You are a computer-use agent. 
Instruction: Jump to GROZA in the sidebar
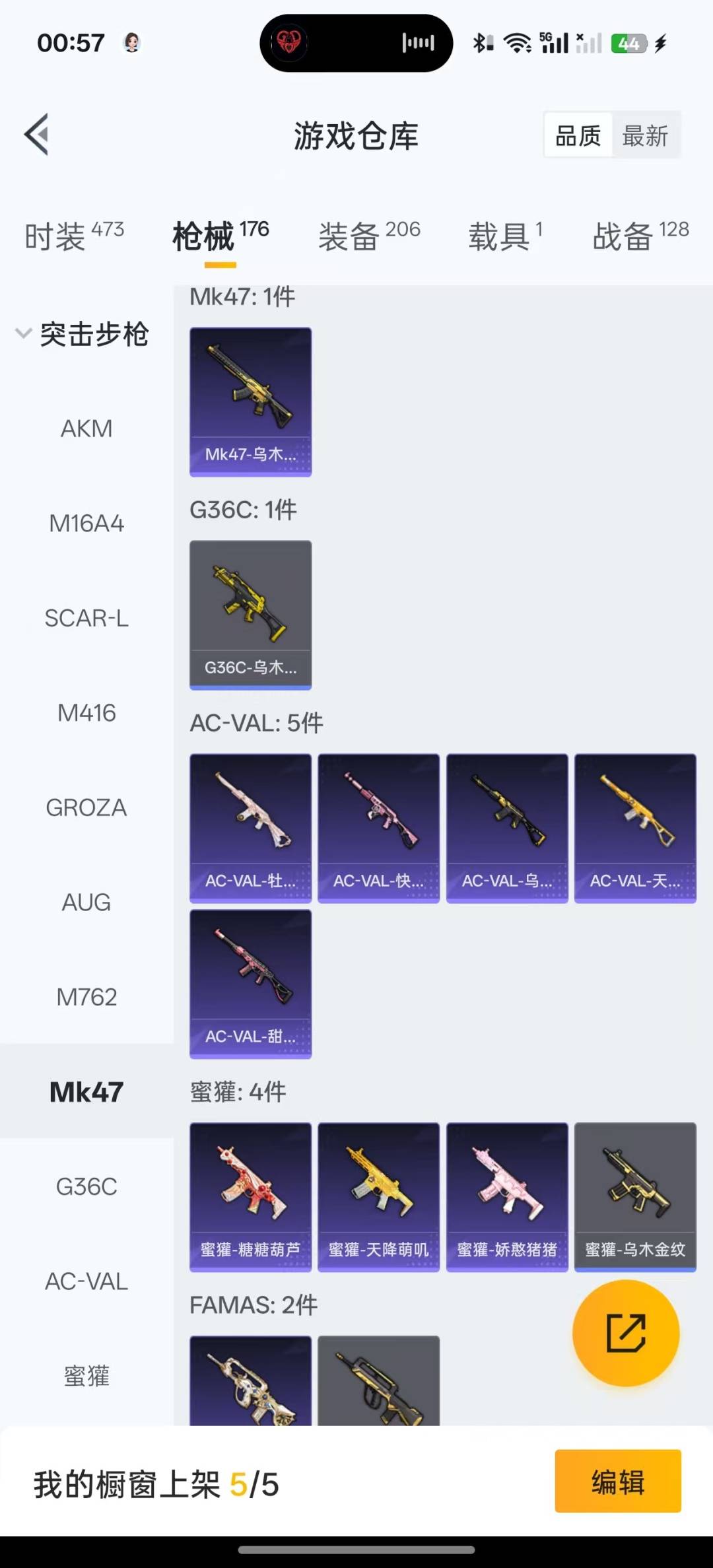pyautogui.click(x=86, y=807)
